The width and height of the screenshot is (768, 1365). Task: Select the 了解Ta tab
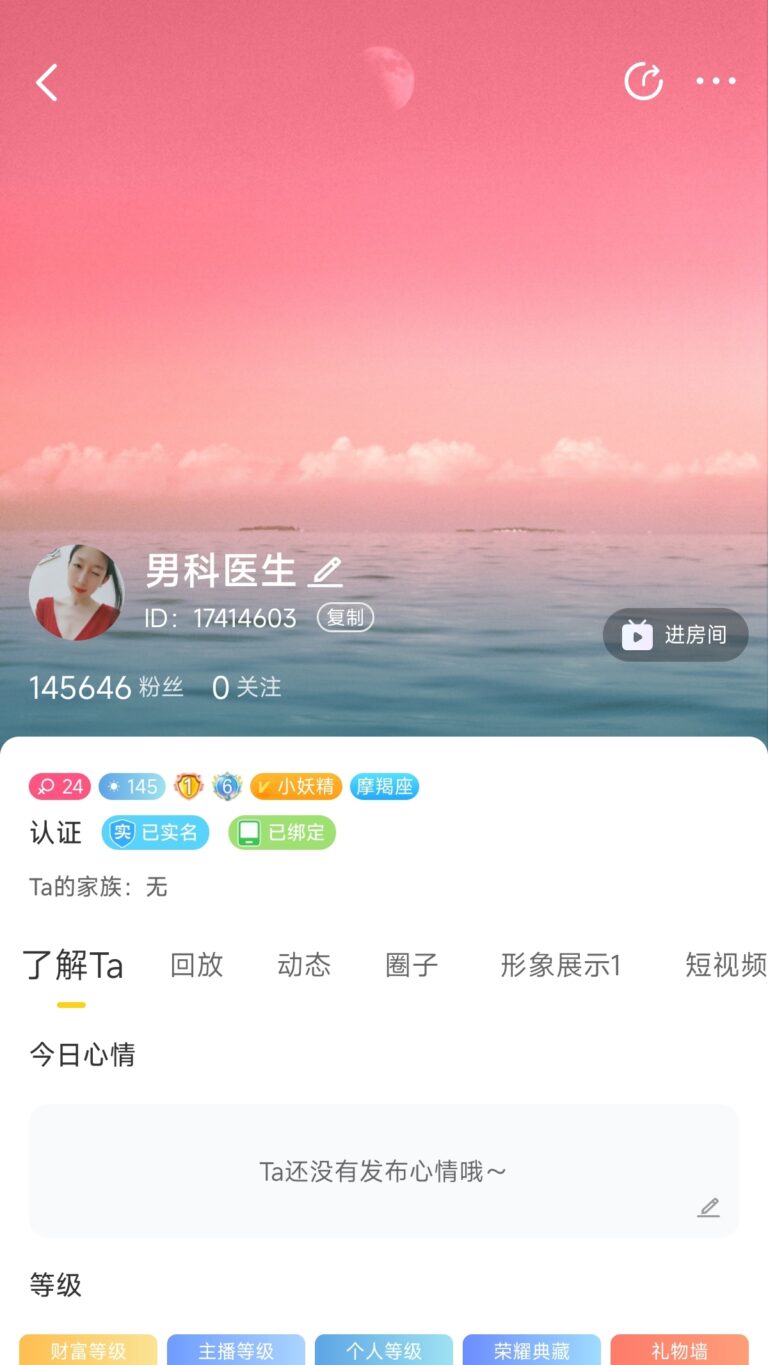click(x=72, y=965)
